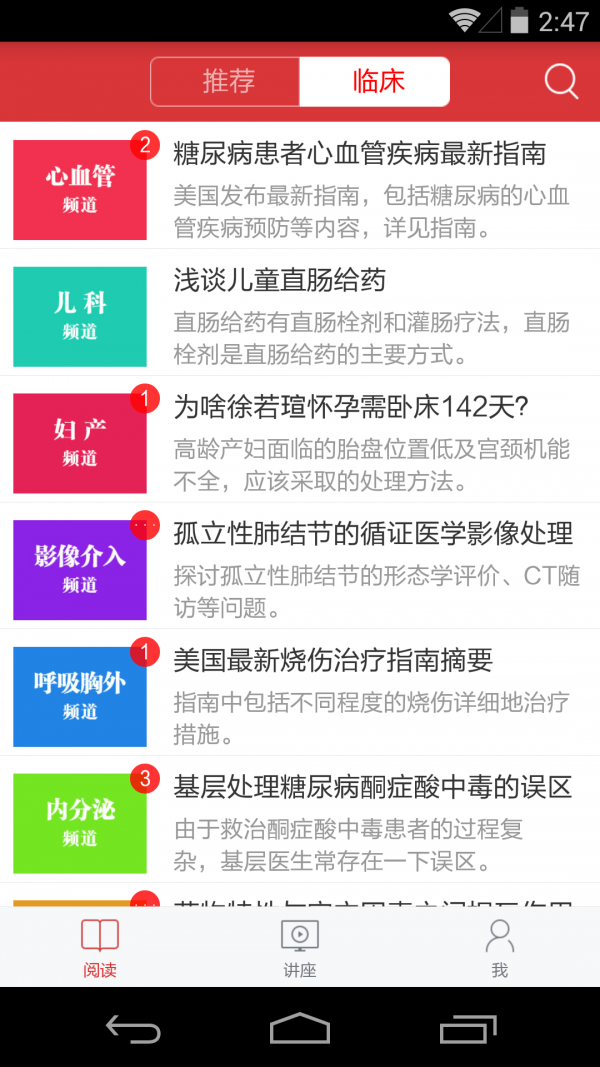Image resolution: width=600 pixels, height=1067 pixels.
Task: Go to the system home screen
Action: tap(300, 1028)
